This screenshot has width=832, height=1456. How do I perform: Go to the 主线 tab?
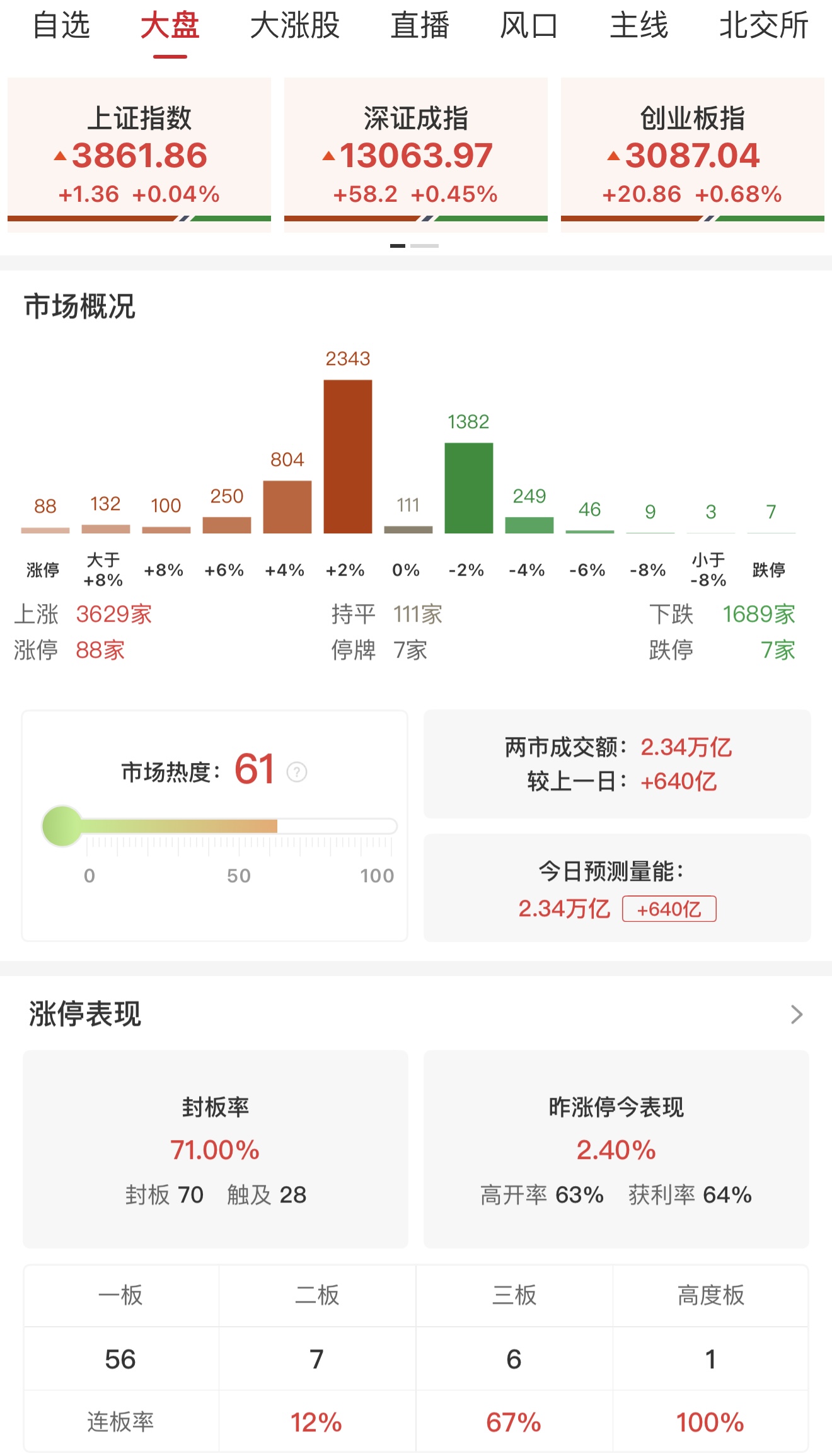[x=638, y=26]
